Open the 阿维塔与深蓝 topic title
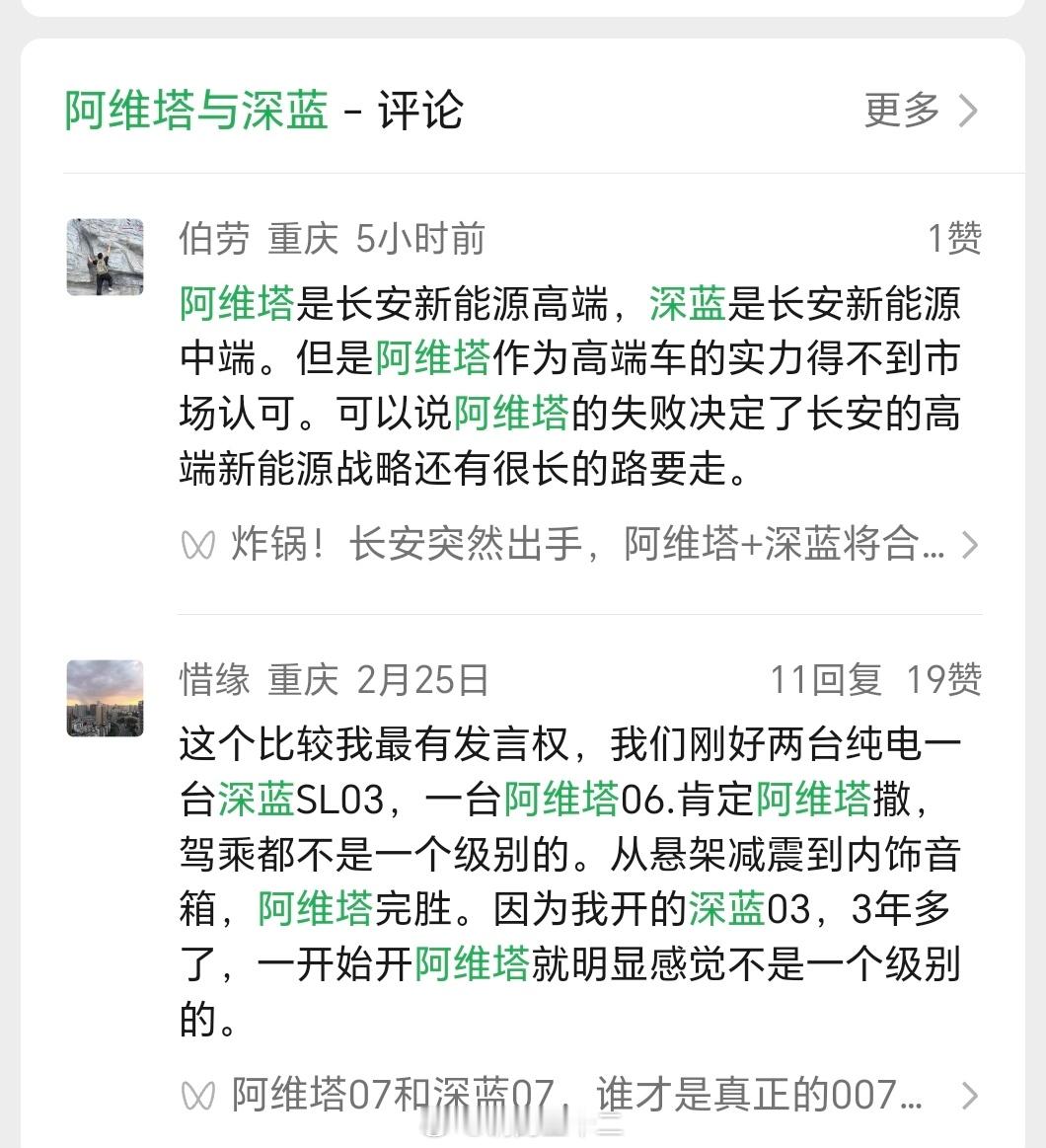Viewport: 1046px width, 1148px height. coord(195,112)
